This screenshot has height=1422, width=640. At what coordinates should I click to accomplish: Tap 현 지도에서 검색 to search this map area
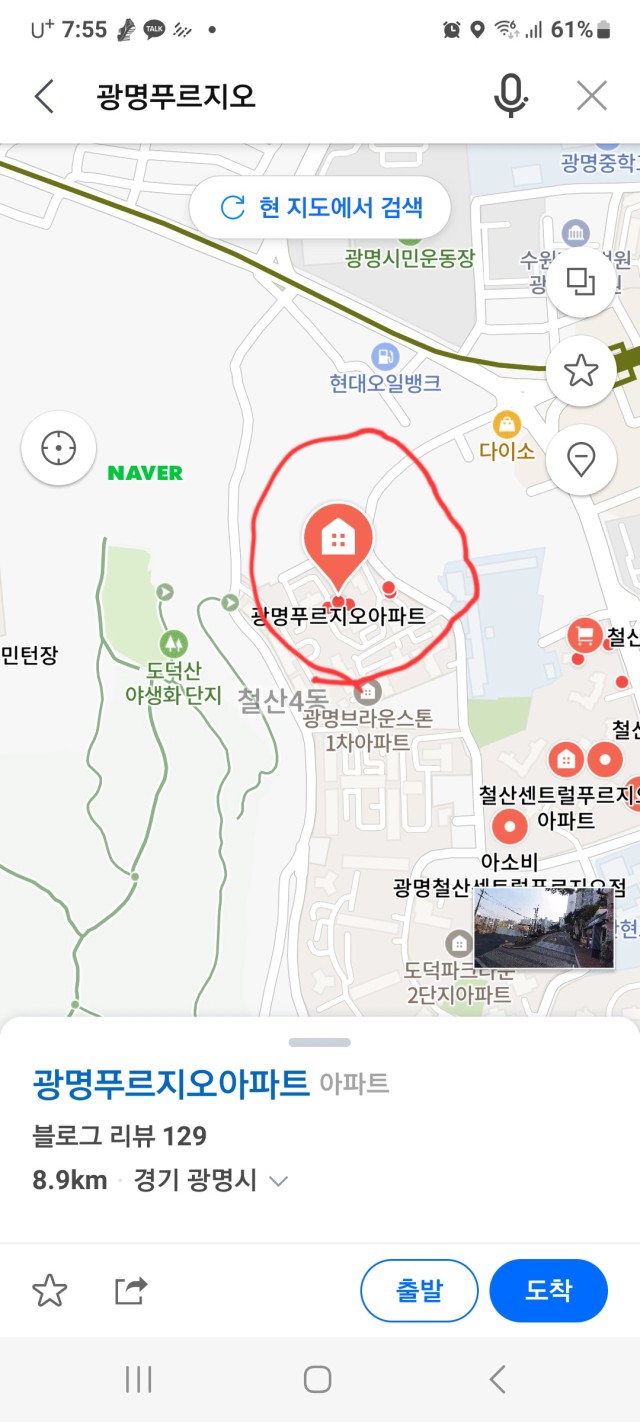click(320, 207)
